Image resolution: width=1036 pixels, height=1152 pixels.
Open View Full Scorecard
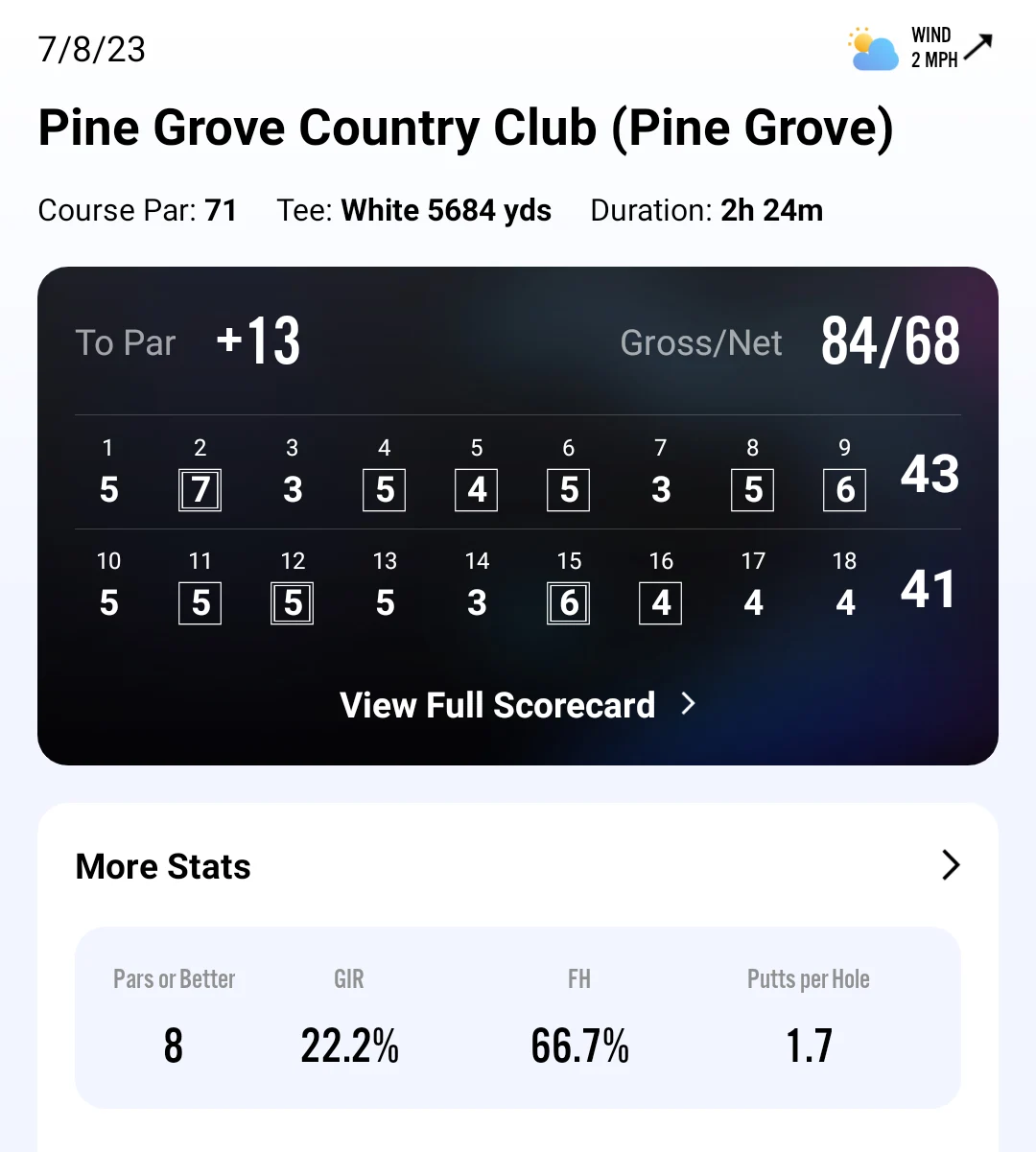point(497,705)
